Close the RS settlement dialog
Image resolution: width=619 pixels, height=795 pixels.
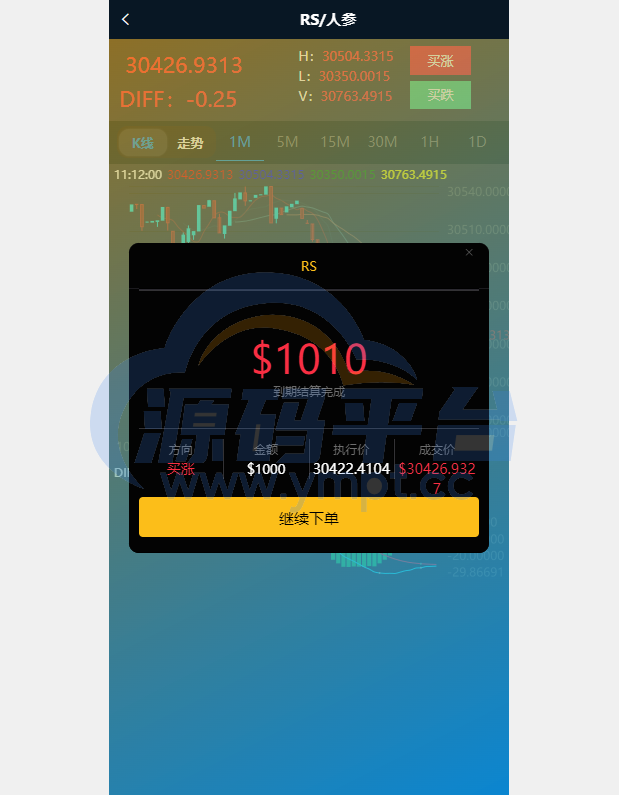click(469, 252)
